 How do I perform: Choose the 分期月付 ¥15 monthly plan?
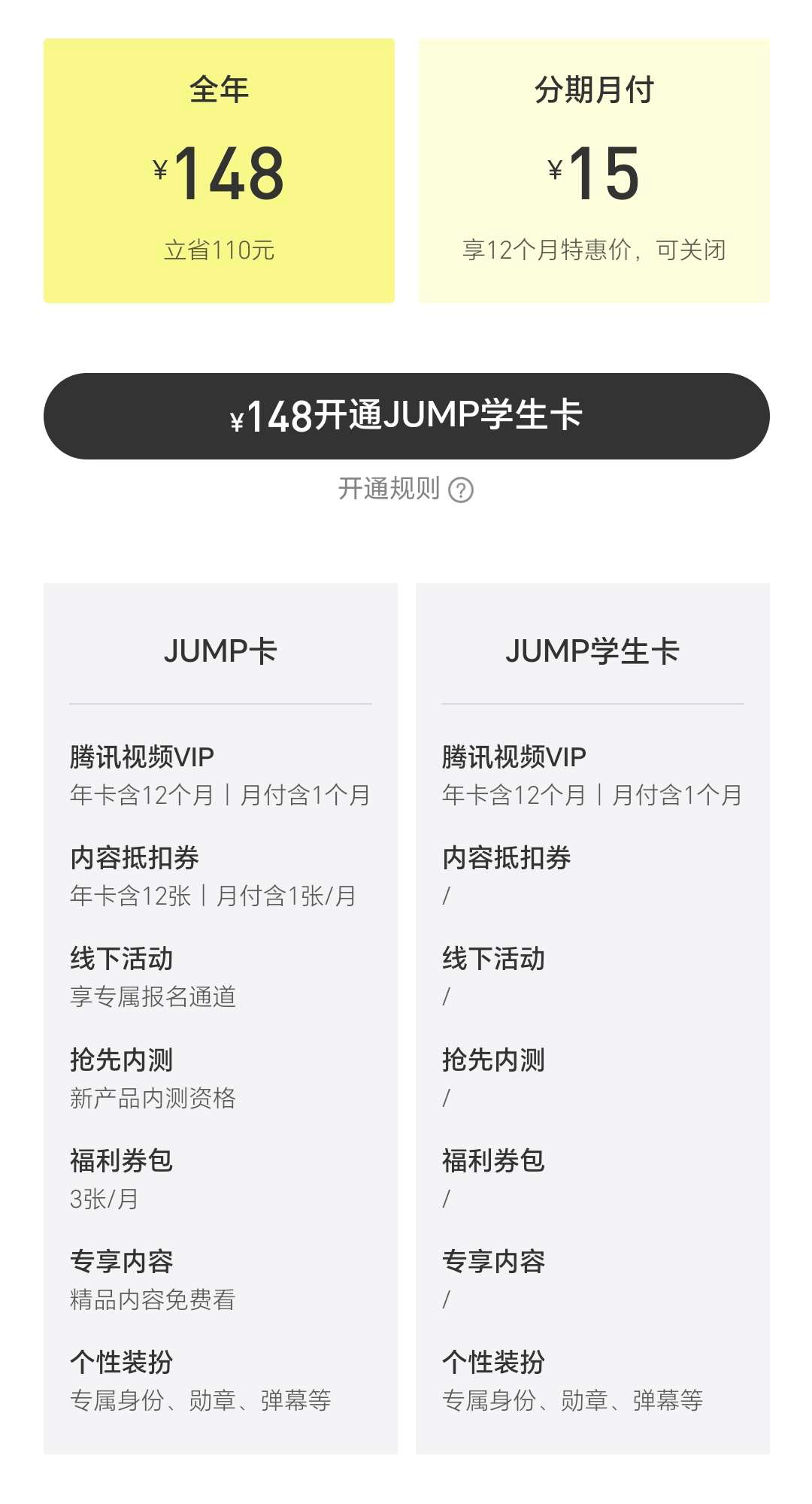click(593, 171)
